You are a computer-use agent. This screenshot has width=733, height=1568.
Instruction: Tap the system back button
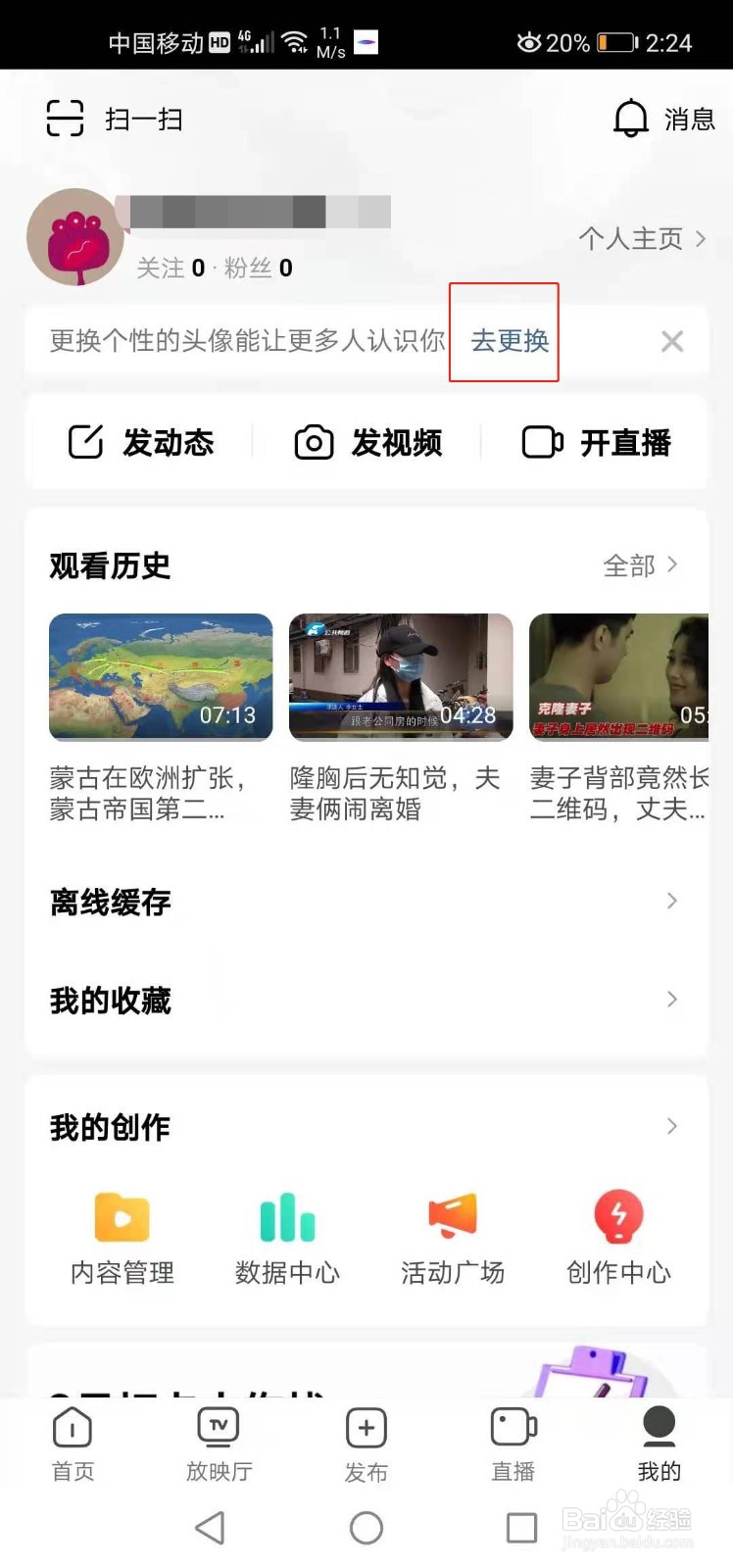[211, 1527]
